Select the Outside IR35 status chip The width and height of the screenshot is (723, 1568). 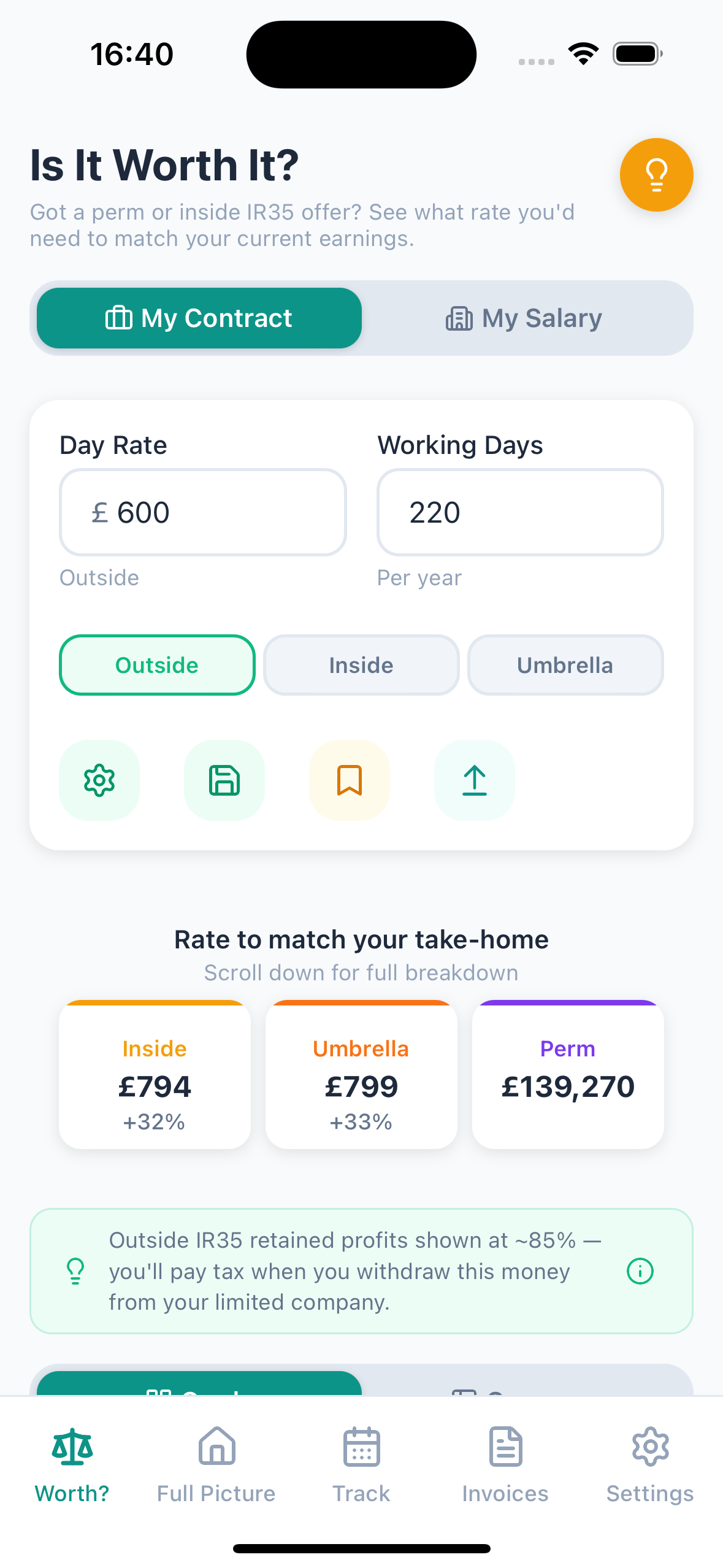[x=156, y=665]
